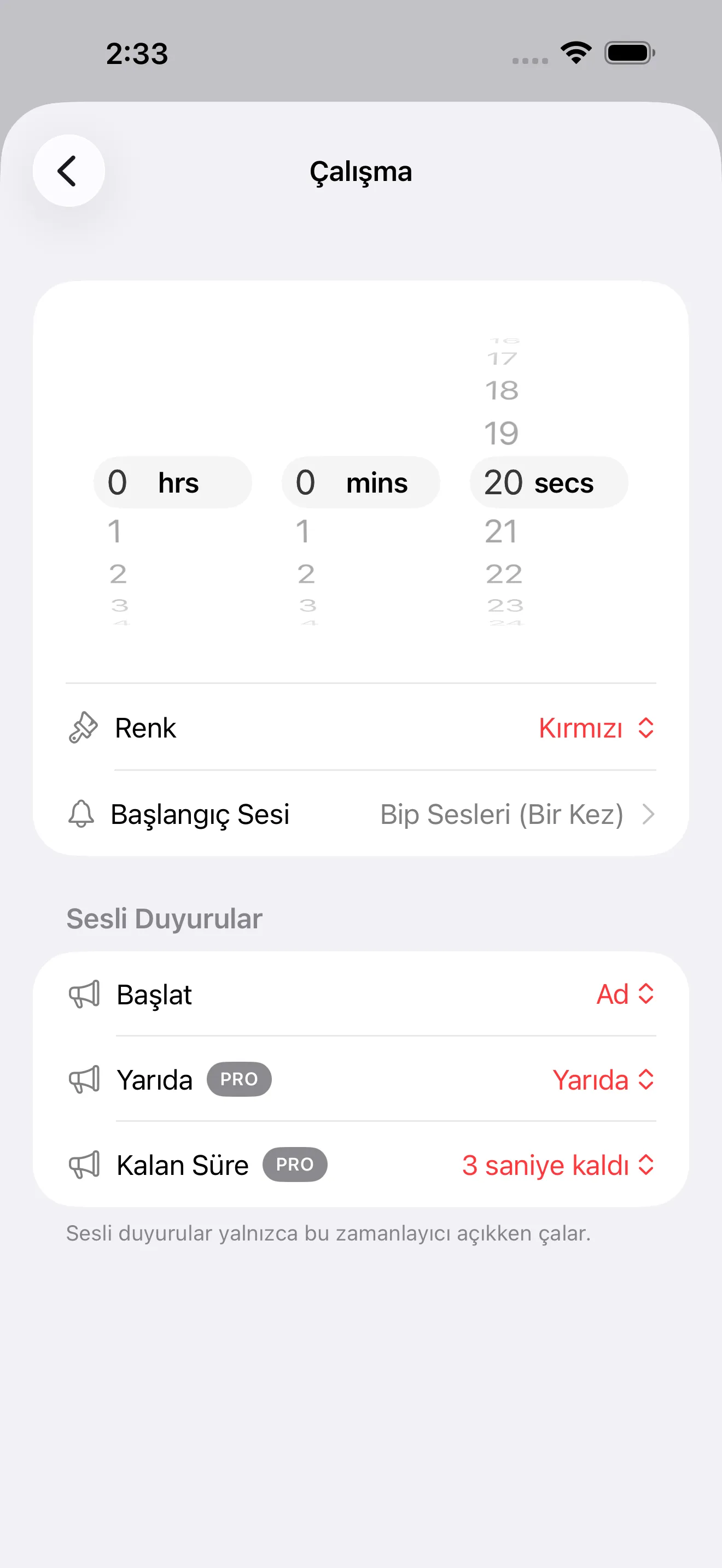The width and height of the screenshot is (722, 1568).
Task: Click the megaphone icon next to Kalan Süre
Action: (86, 1165)
